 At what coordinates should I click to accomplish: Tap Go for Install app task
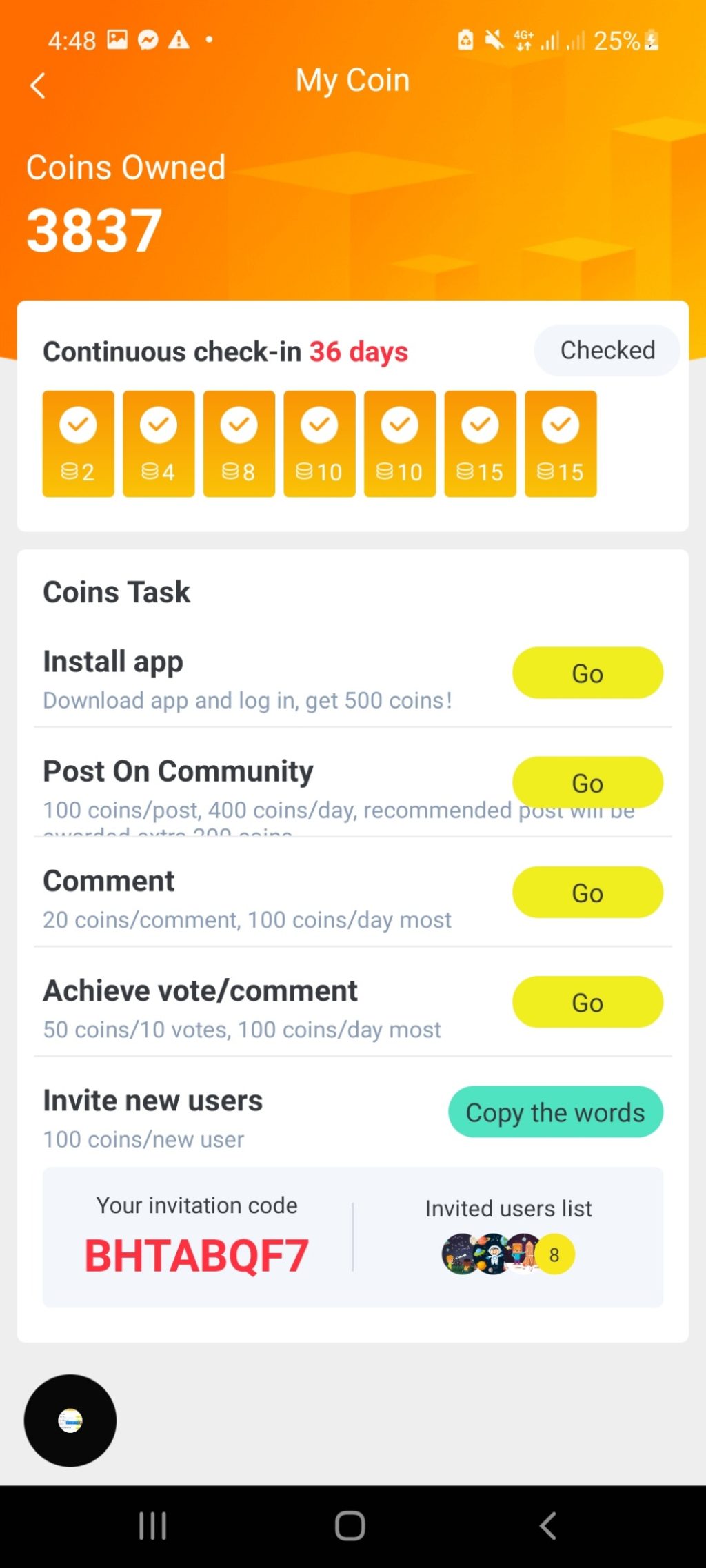pos(587,673)
